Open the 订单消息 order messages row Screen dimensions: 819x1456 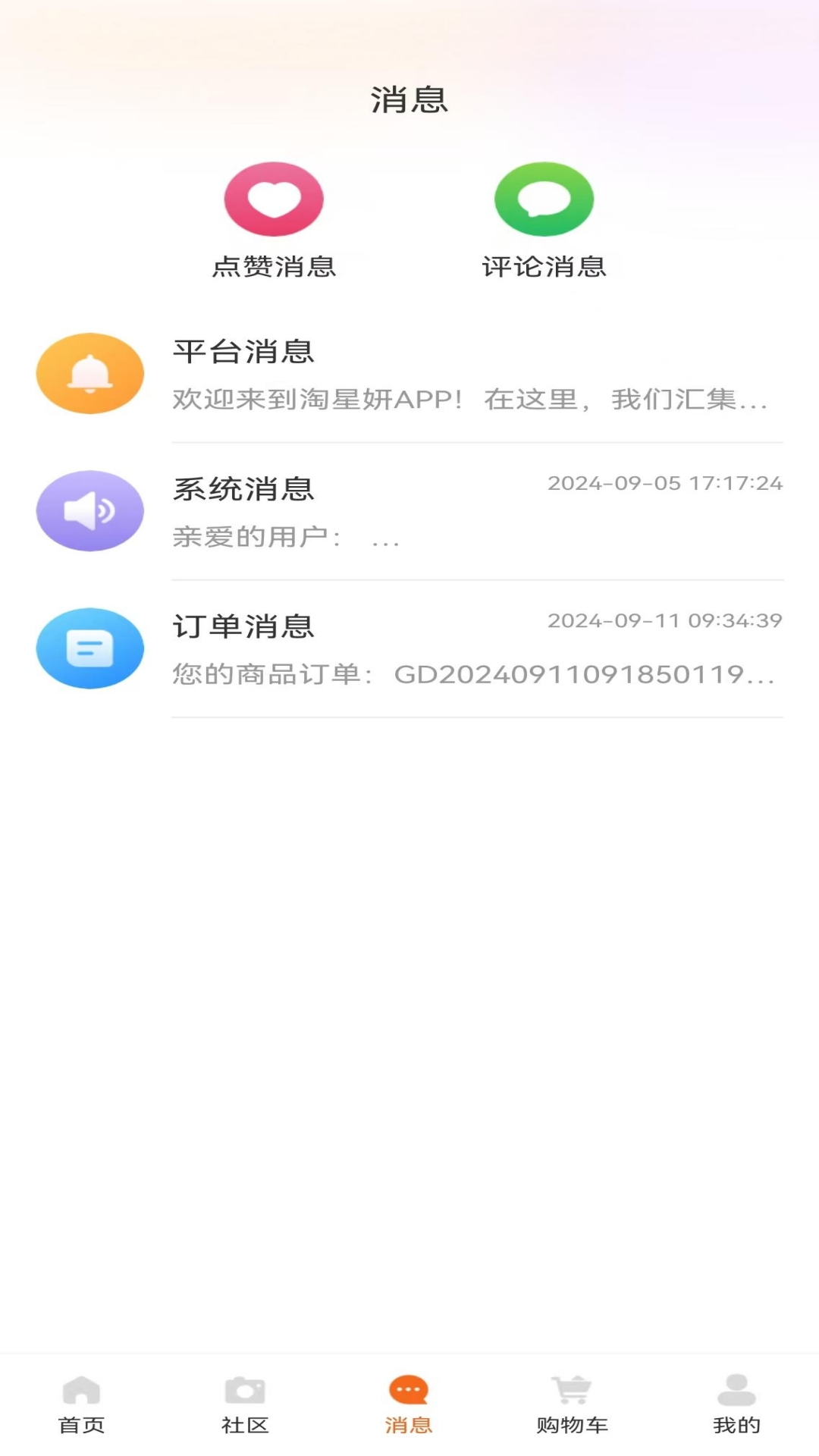coord(409,649)
